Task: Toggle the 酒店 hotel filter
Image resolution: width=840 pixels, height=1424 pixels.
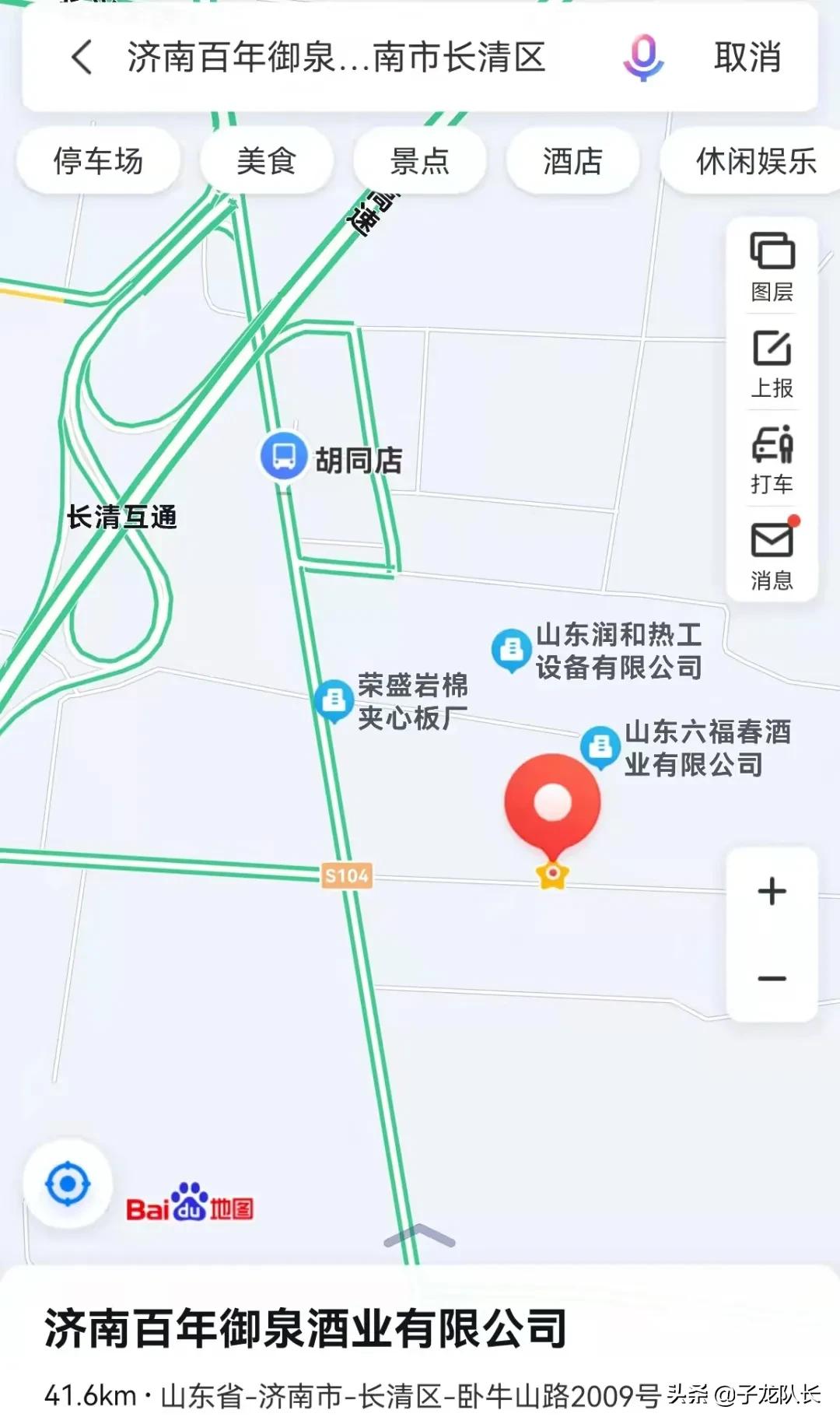Action: coord(572,159)
